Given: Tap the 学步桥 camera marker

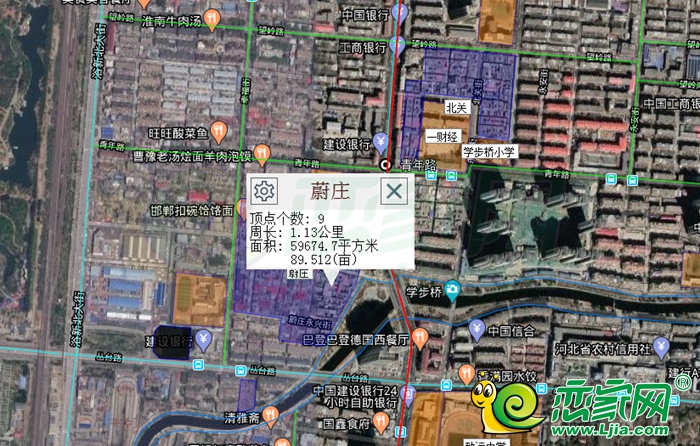Looking at the screenshot, I should (454, 291).
